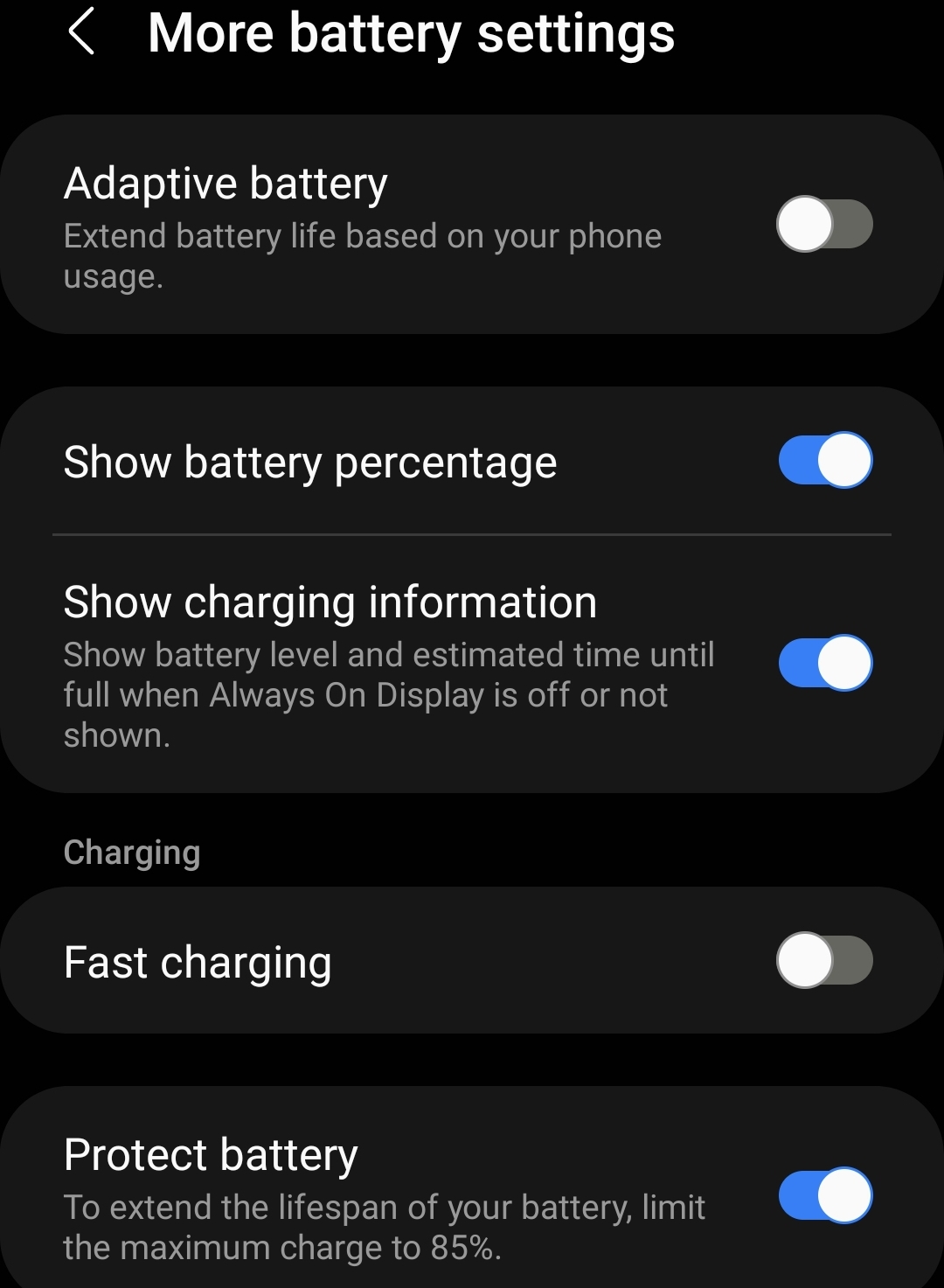Tap the Show battery percentage label

[310, 462]
